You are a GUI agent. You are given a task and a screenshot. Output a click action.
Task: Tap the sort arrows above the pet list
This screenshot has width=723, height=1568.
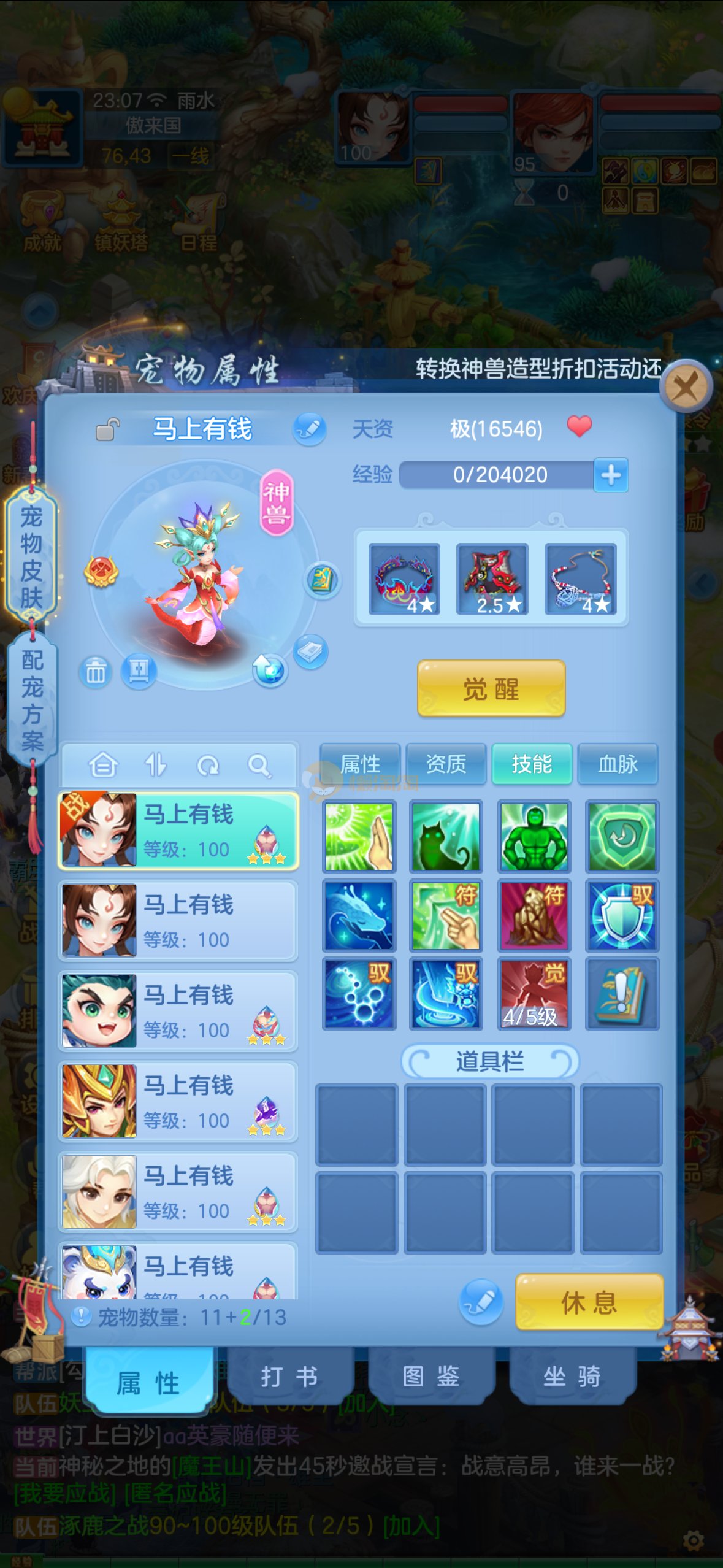155,766
